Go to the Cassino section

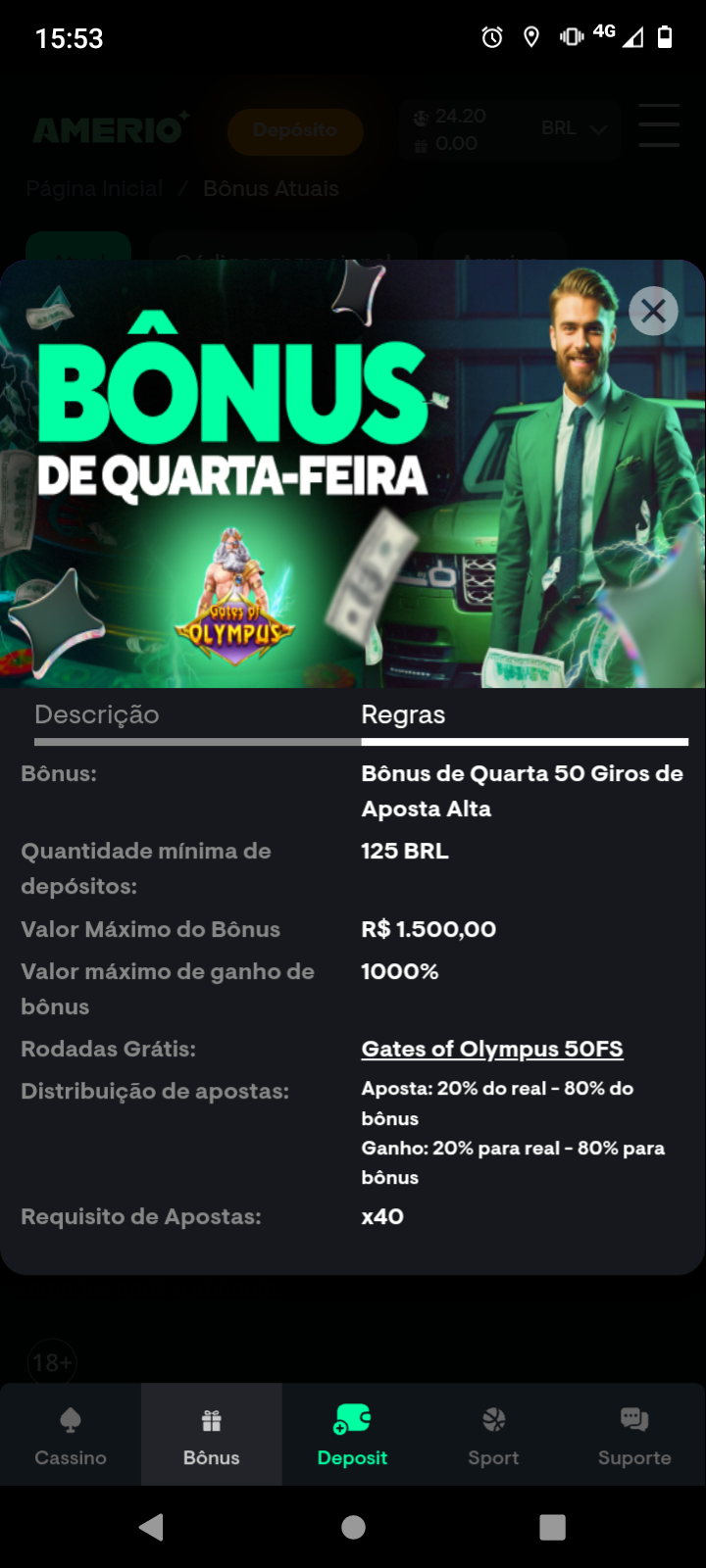71,1435
